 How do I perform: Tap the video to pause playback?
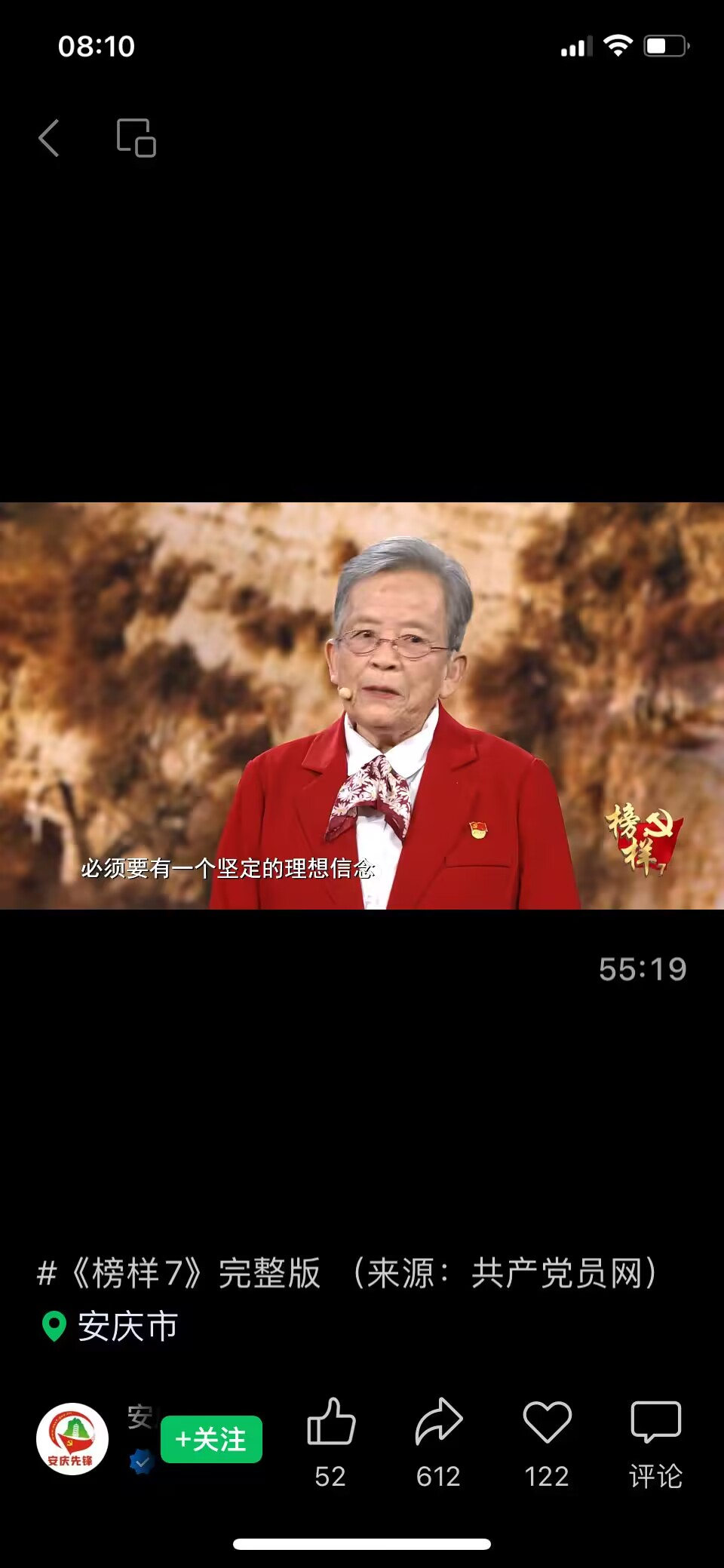tap(362, 705)
